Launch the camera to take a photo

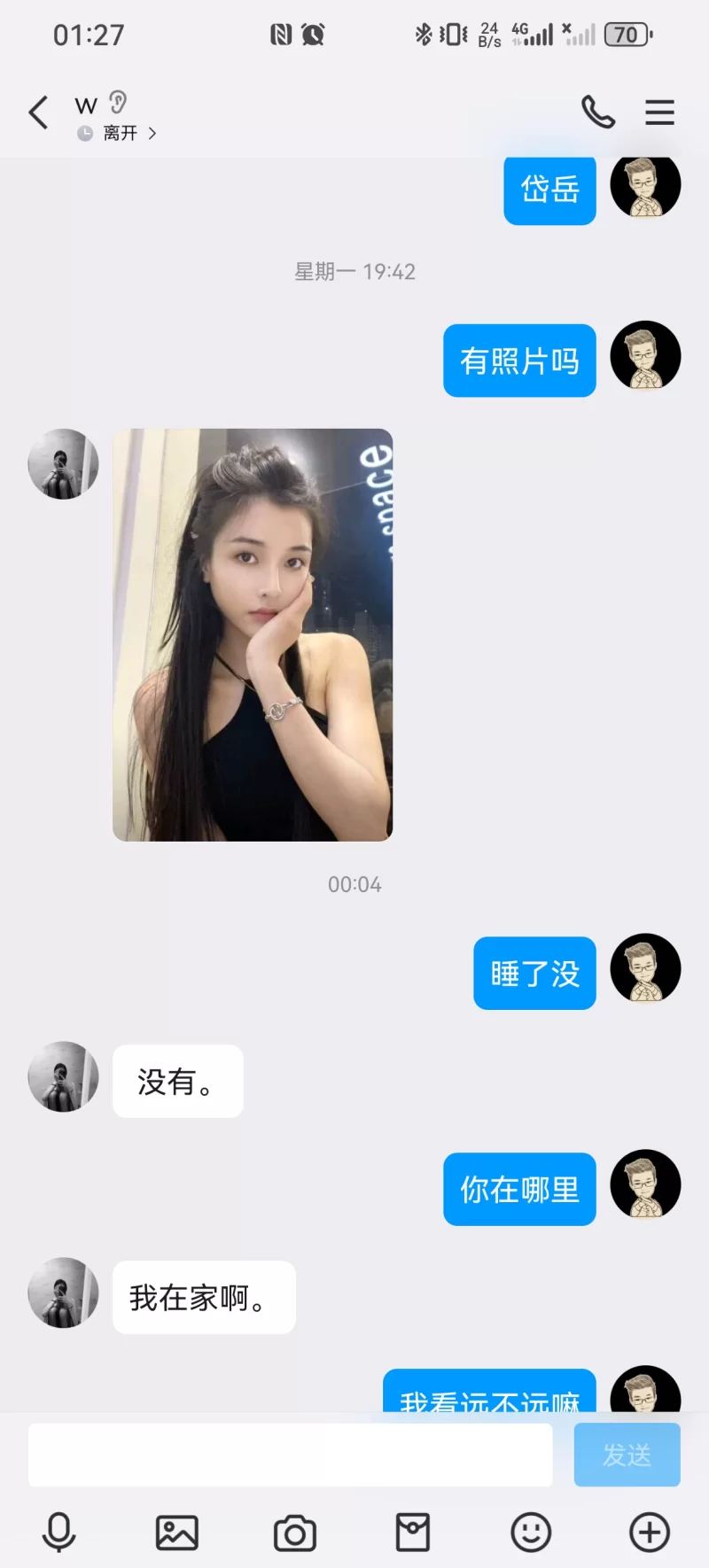click(295, 1533)
